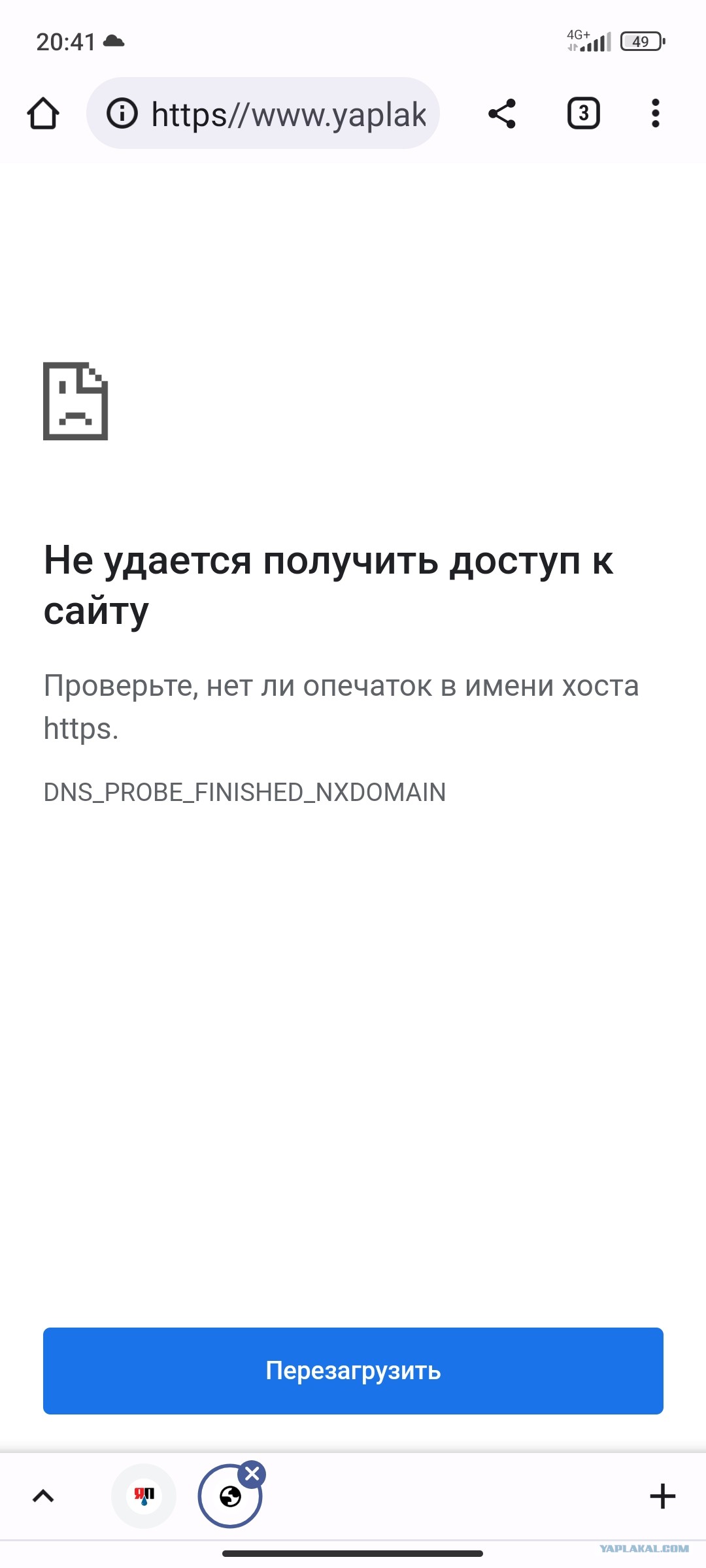Close the current tab with X badge
This screenshot has width=706, height=1568.
click(252, 1474)
